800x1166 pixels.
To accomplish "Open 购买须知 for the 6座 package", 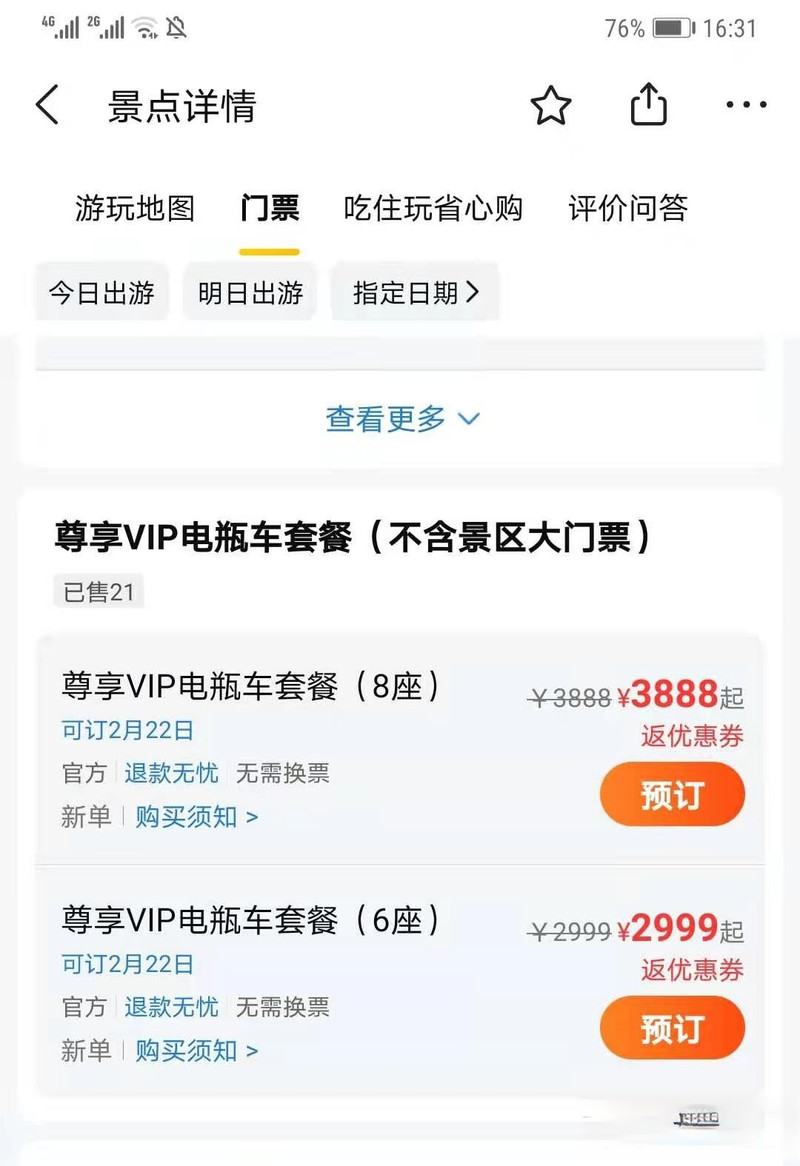I will [x=196, y=1051].
